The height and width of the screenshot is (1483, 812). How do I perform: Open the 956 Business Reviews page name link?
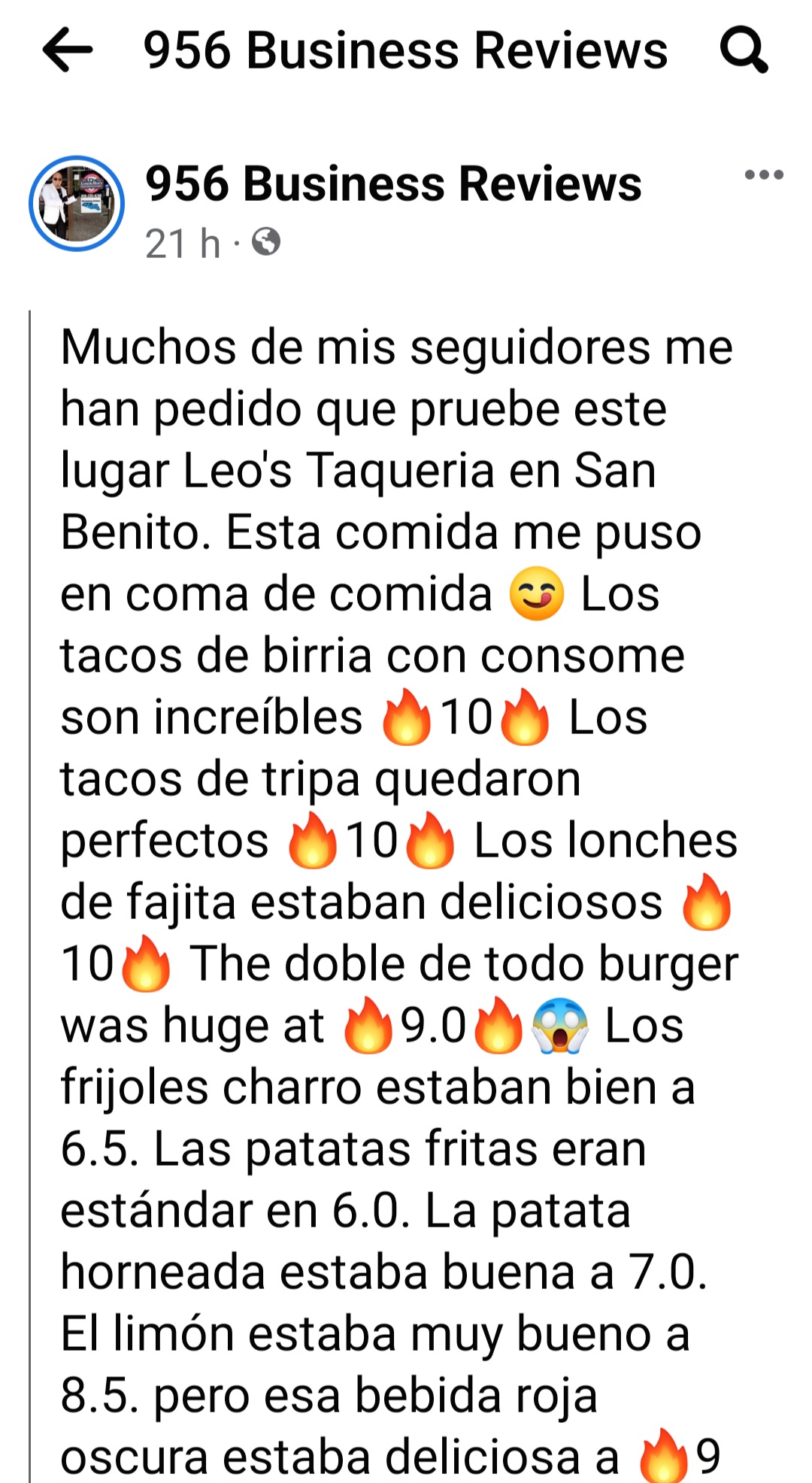393,184
